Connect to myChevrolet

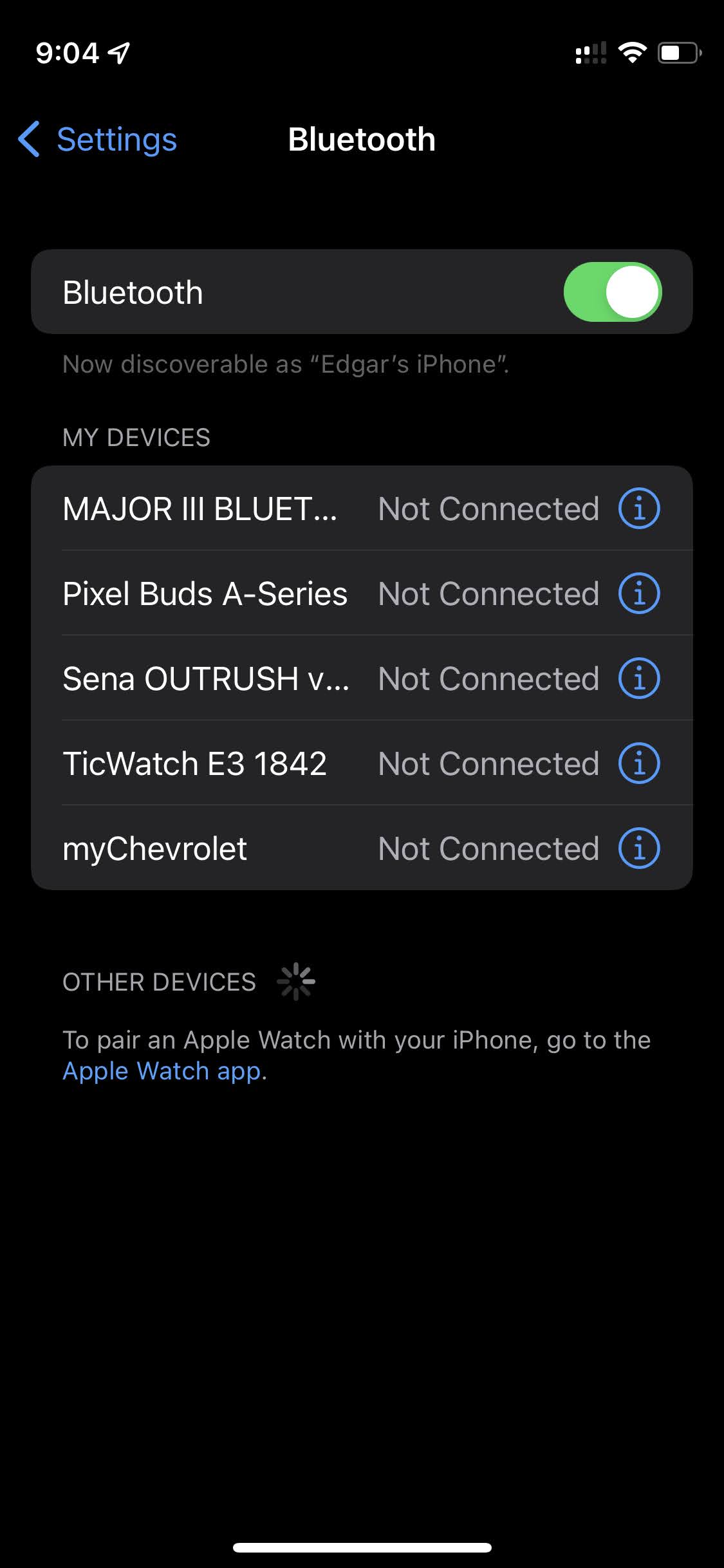(154, 849)
